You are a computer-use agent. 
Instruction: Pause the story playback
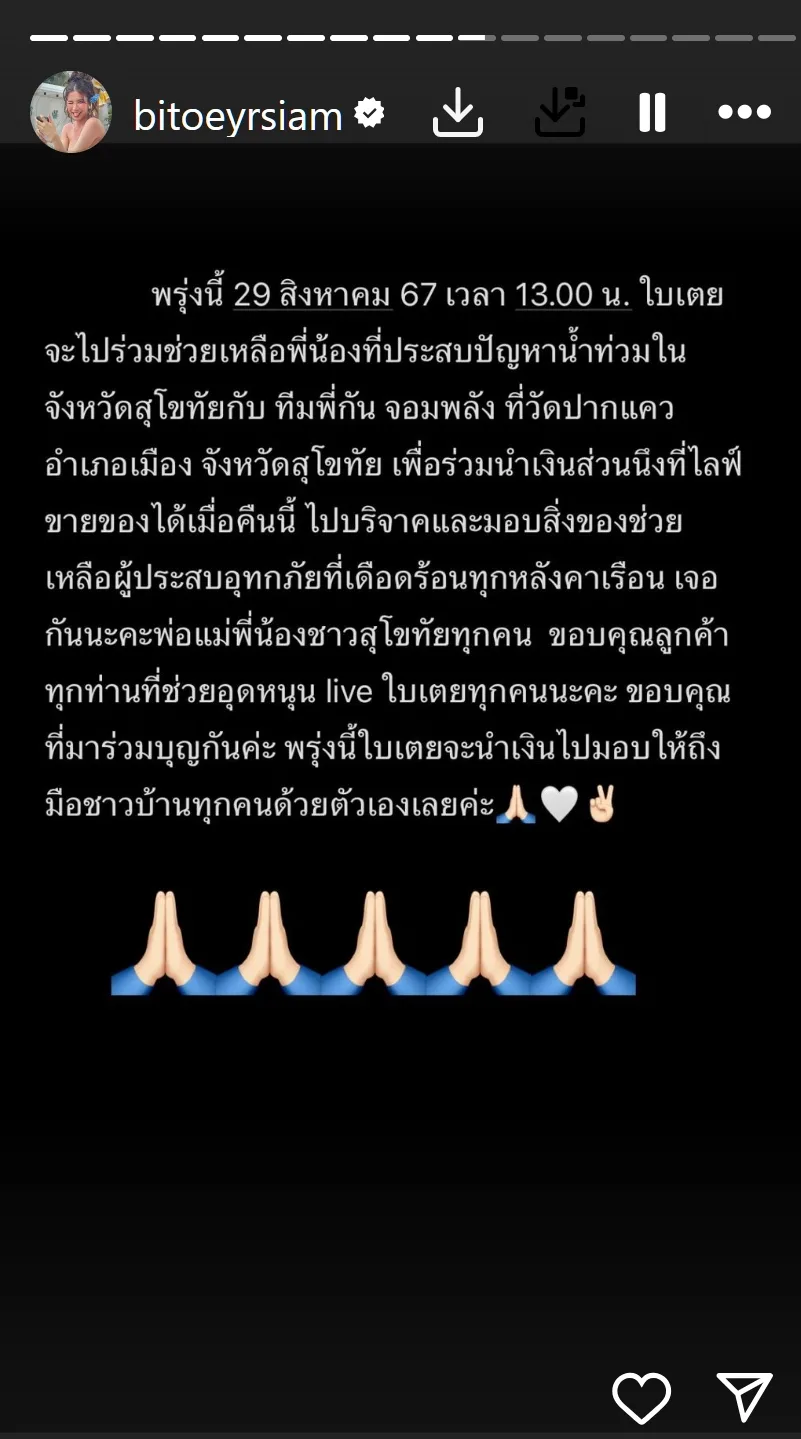click(x=652, y=112)
